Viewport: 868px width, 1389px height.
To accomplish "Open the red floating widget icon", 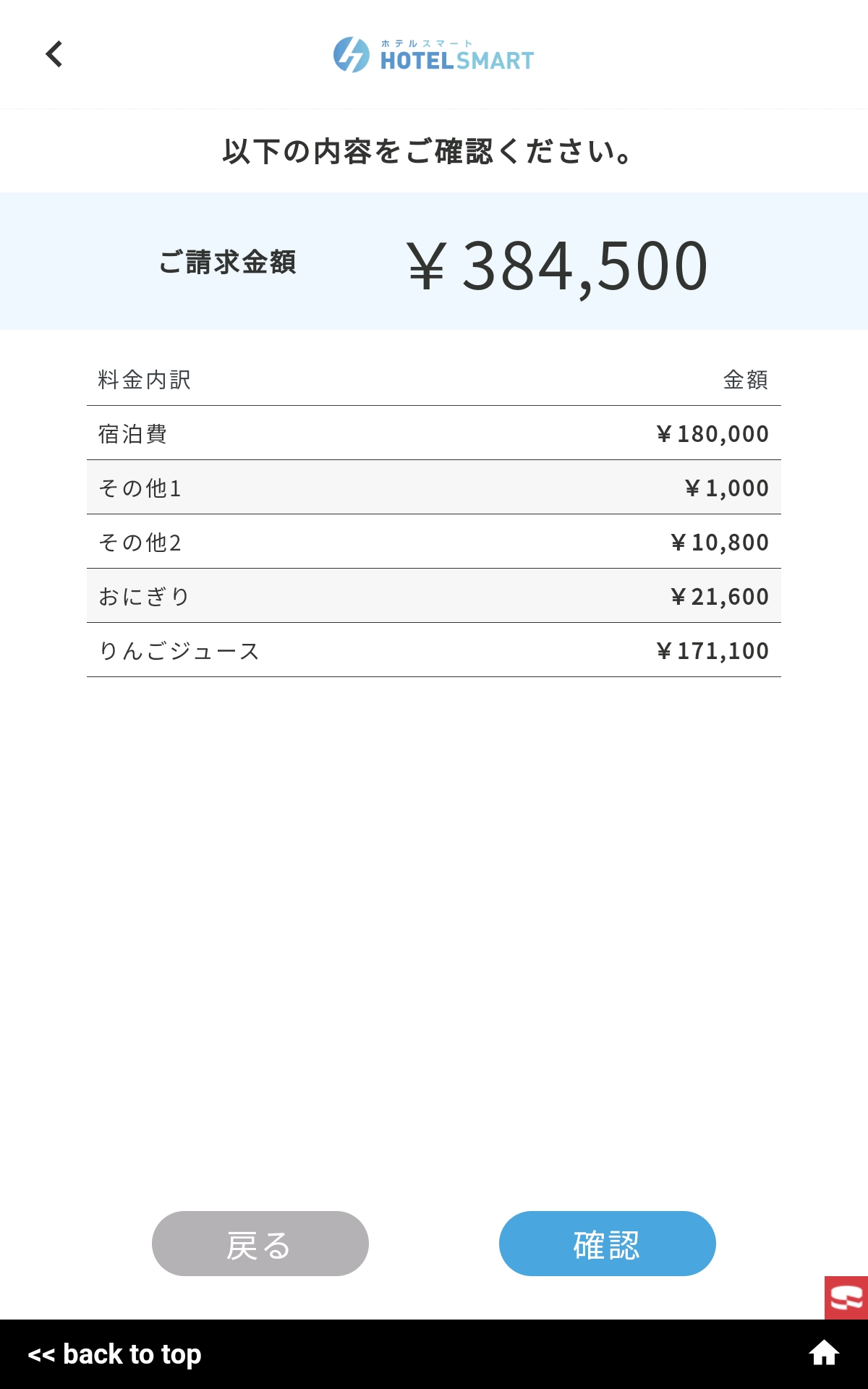I will point(846,1298).
